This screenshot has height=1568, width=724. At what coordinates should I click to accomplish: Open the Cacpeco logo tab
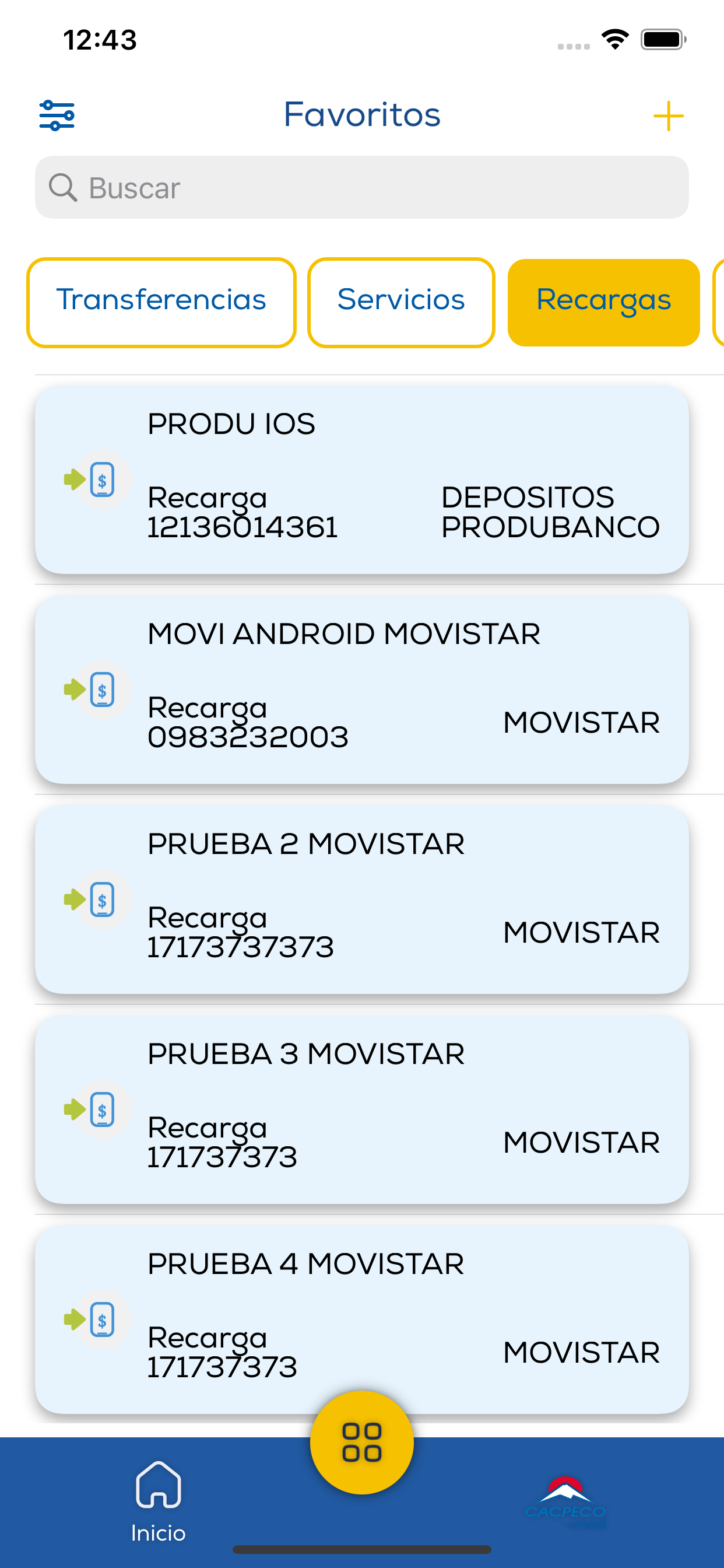[565, 1501]
